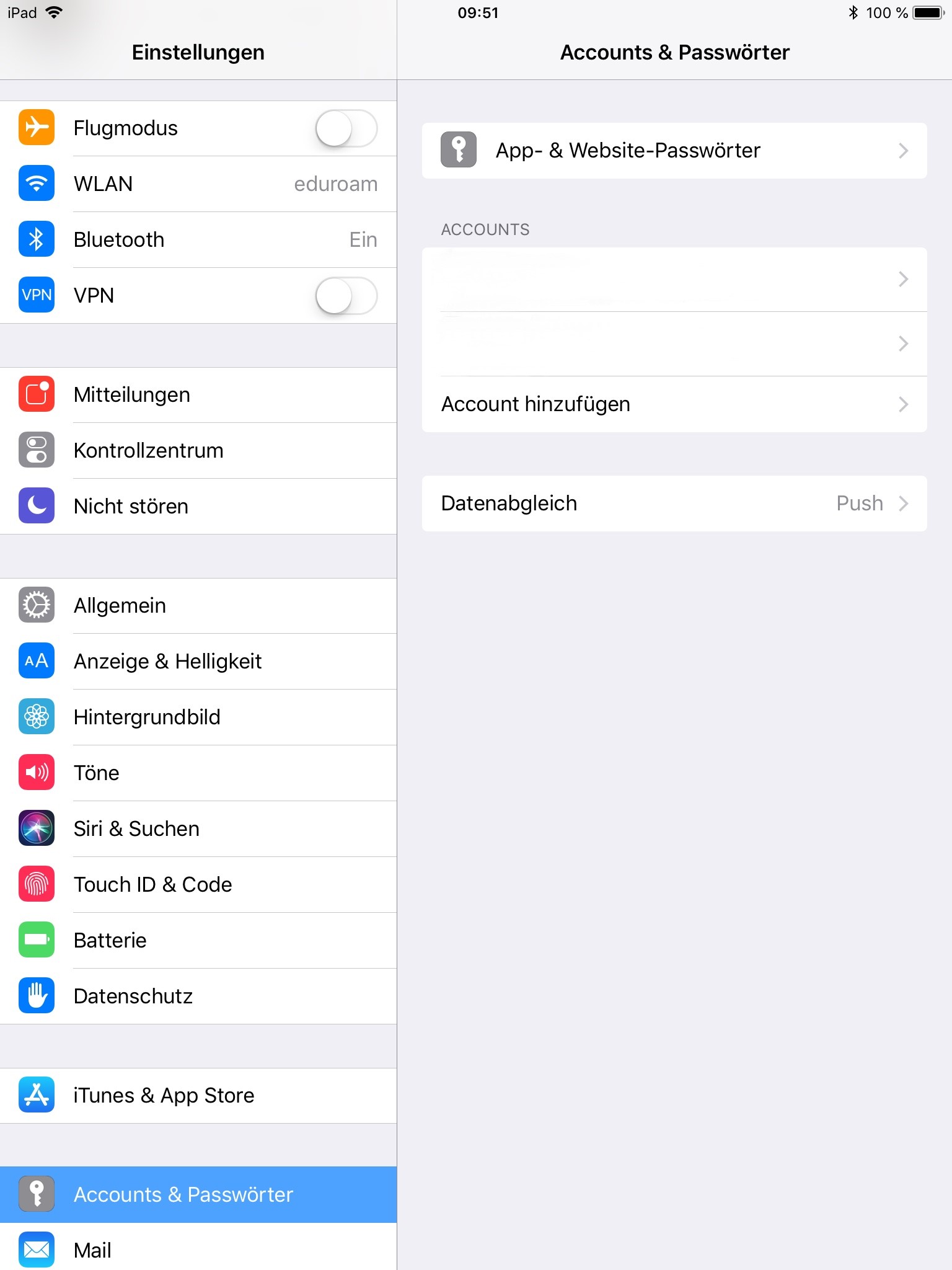Open Mitteilungen settings
This screenshot has height=1270, width=952.
pyautogui.click(x=198, y=395)
